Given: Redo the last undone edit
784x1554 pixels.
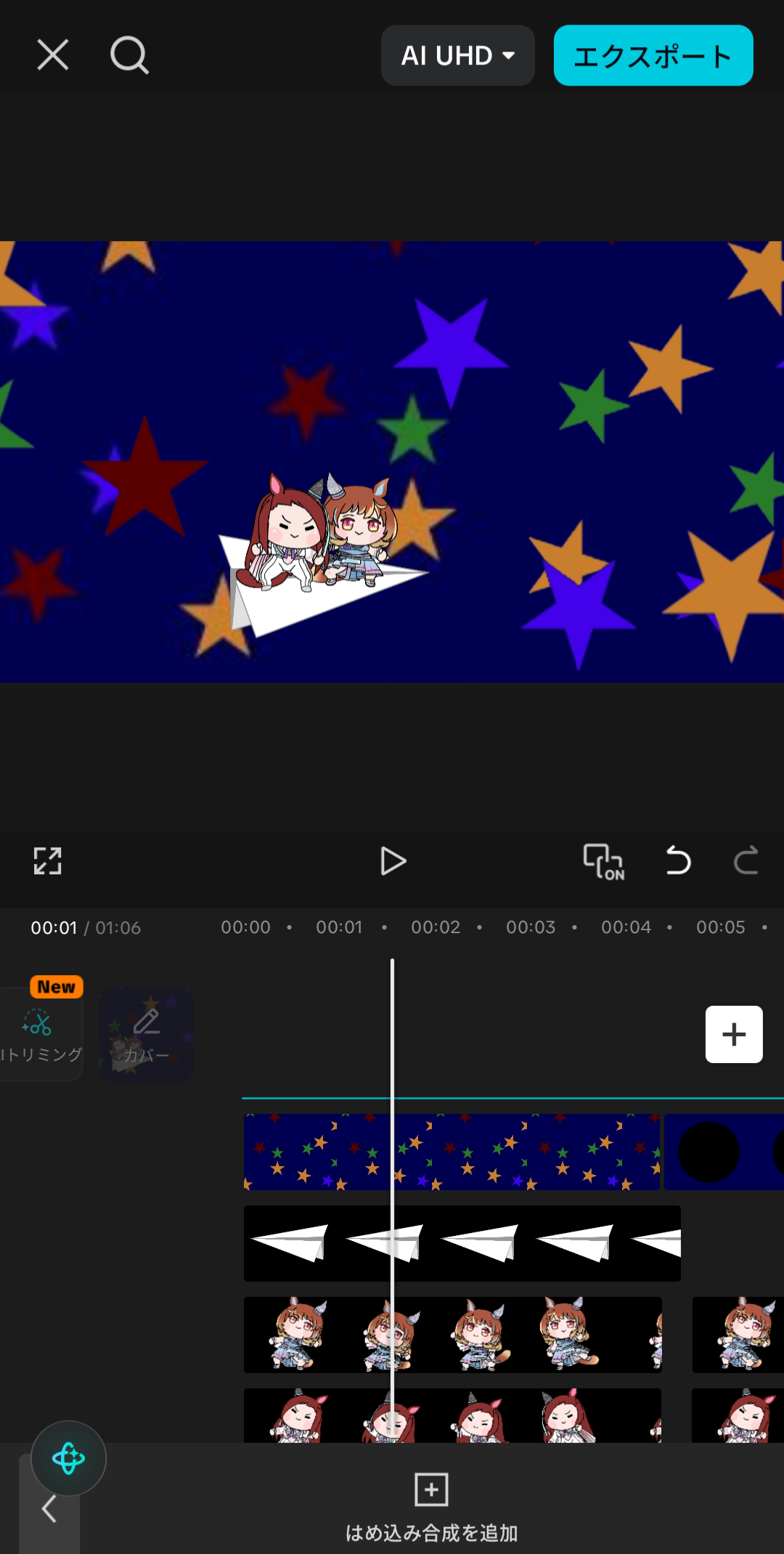Looking at the screenshot, I should [746, 861].
